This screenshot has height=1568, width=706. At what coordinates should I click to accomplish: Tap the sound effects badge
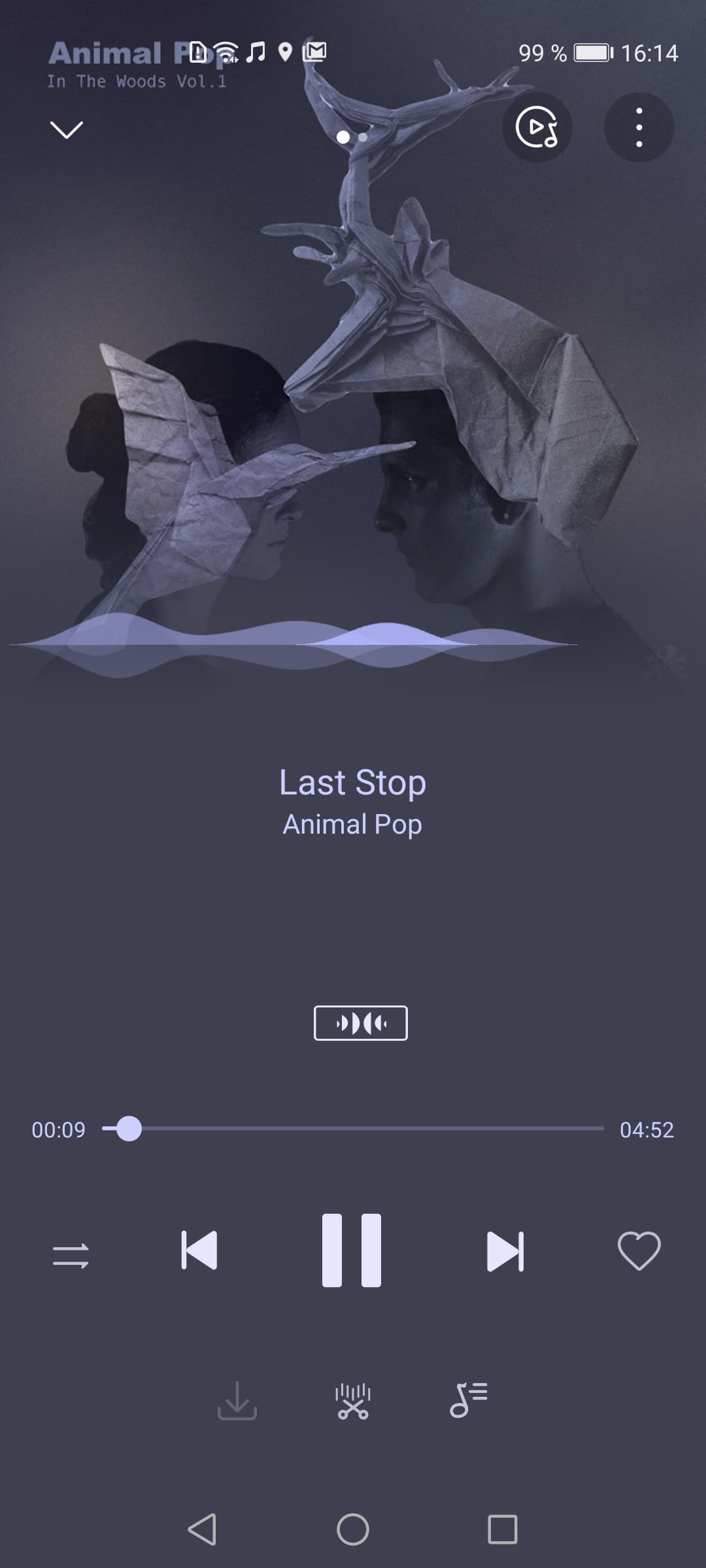[360, 1022]
